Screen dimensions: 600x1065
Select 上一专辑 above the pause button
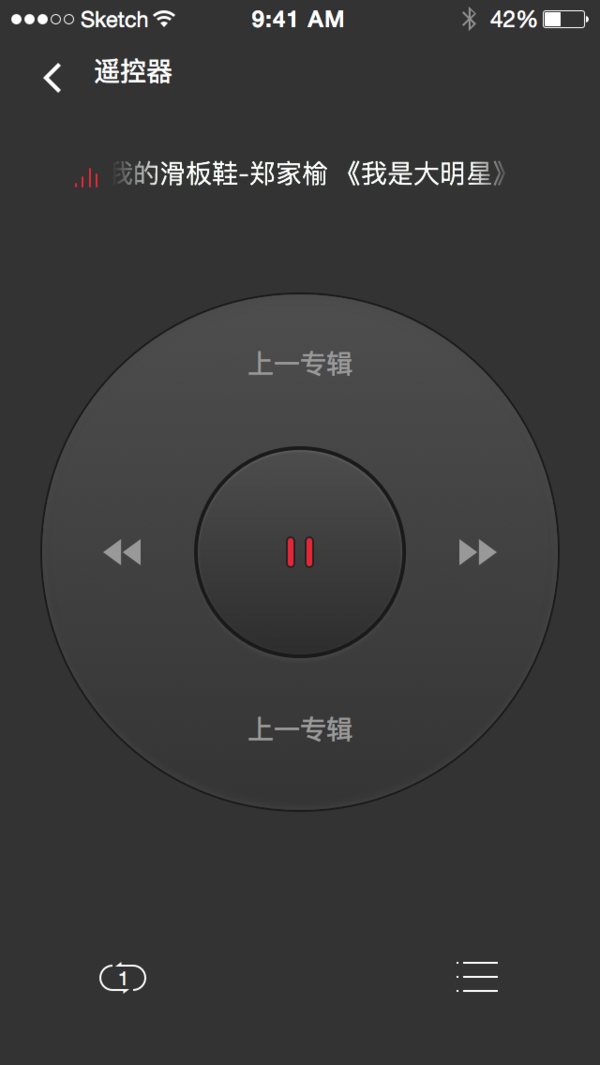click(300, 364)
